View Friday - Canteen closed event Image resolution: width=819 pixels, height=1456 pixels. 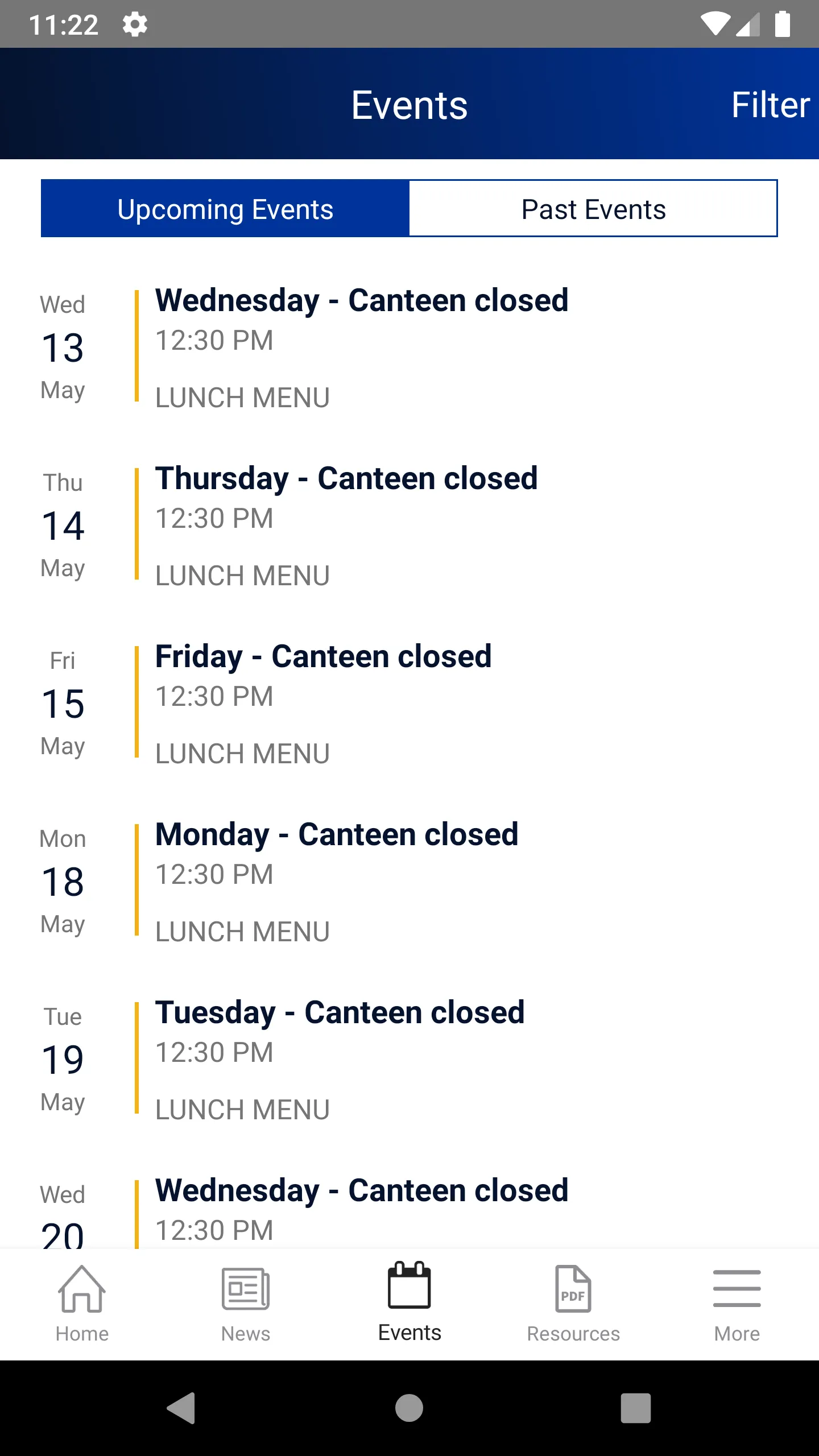(409, 703)
